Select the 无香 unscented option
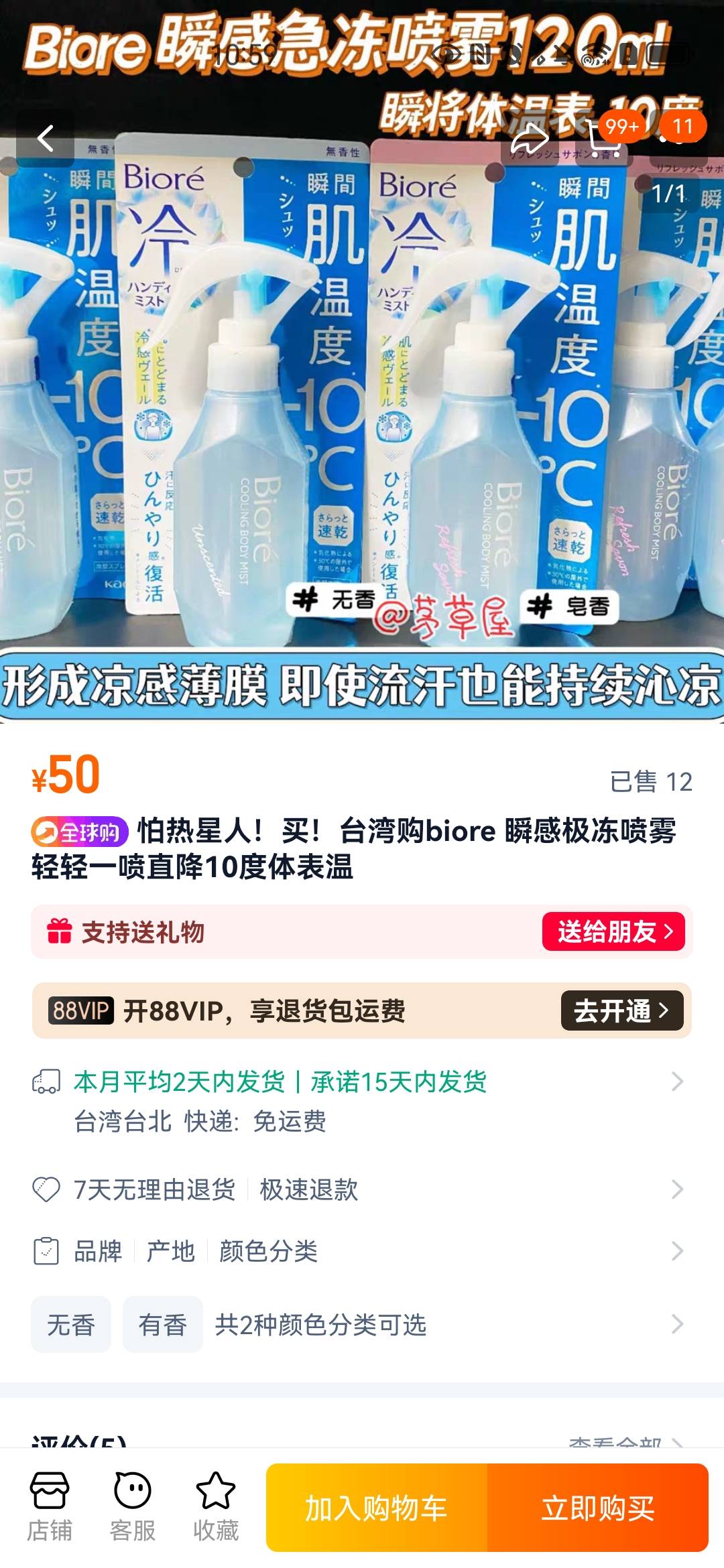The image size is (724, 1568). (70, 1323)
